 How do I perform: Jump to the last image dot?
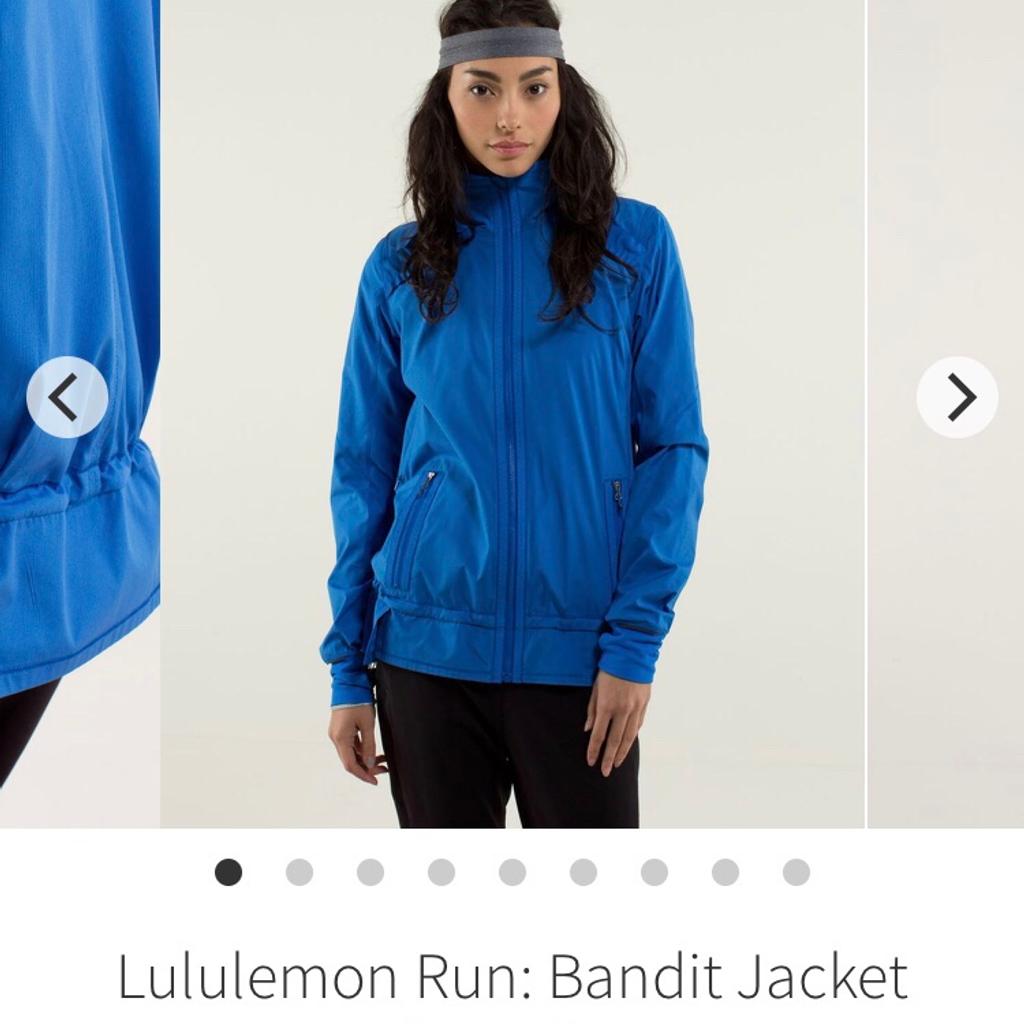(796, 872)
